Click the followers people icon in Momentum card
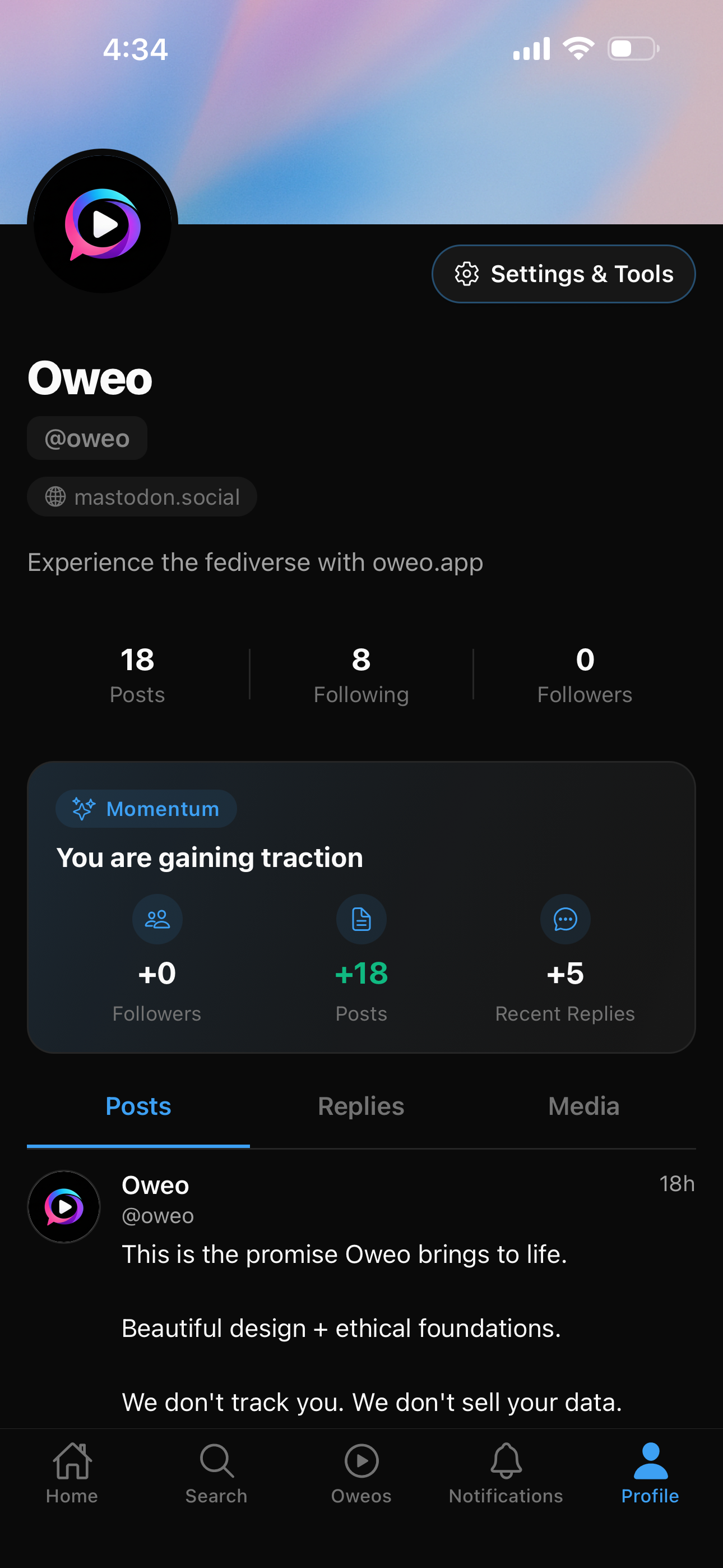723x1568 pixels. tap(157, 920)
